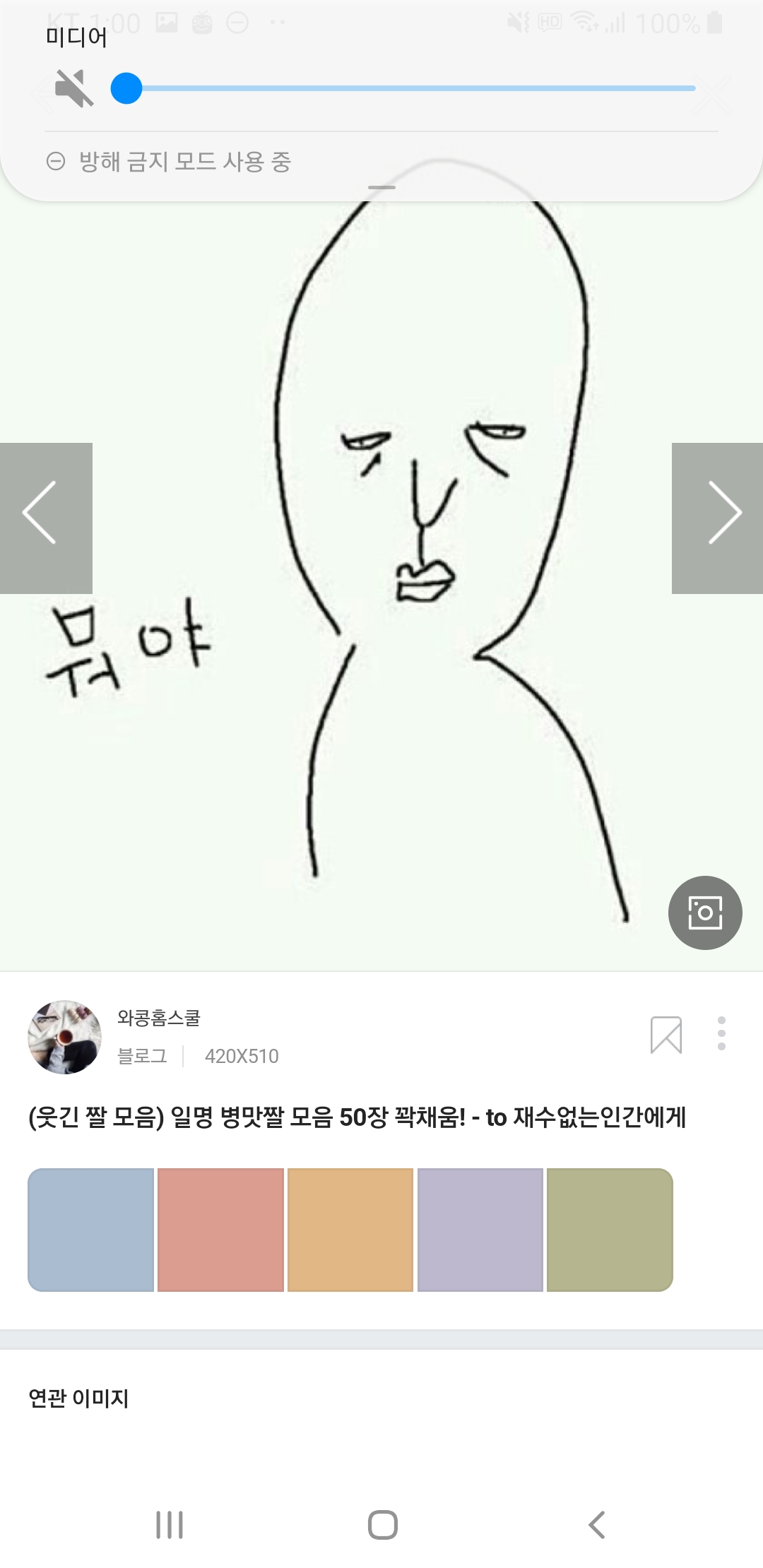
Task: Open recent apps from the navigation bar
Action: point(170,1524)
